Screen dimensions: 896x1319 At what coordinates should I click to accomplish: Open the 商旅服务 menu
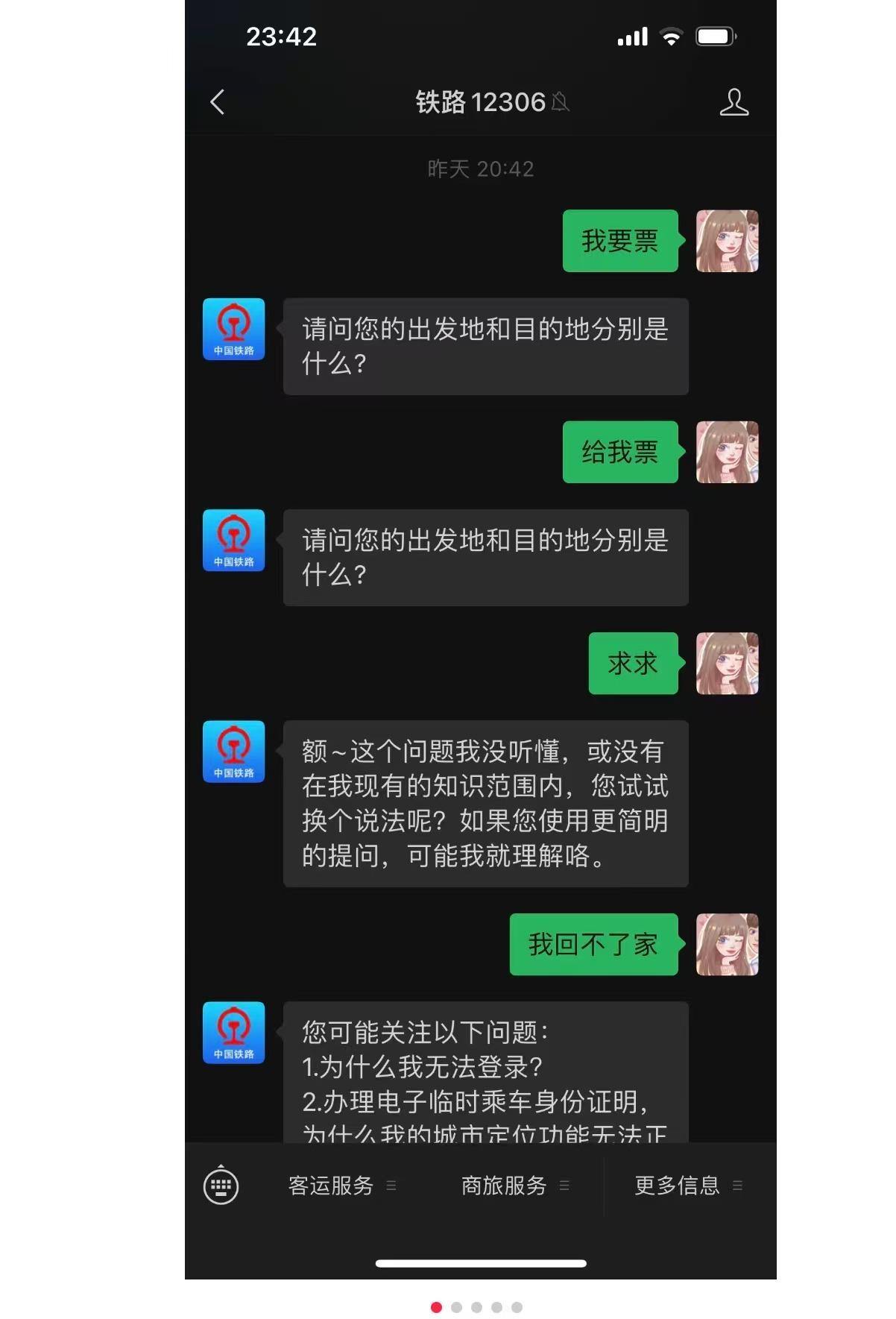click(514, 1185)
